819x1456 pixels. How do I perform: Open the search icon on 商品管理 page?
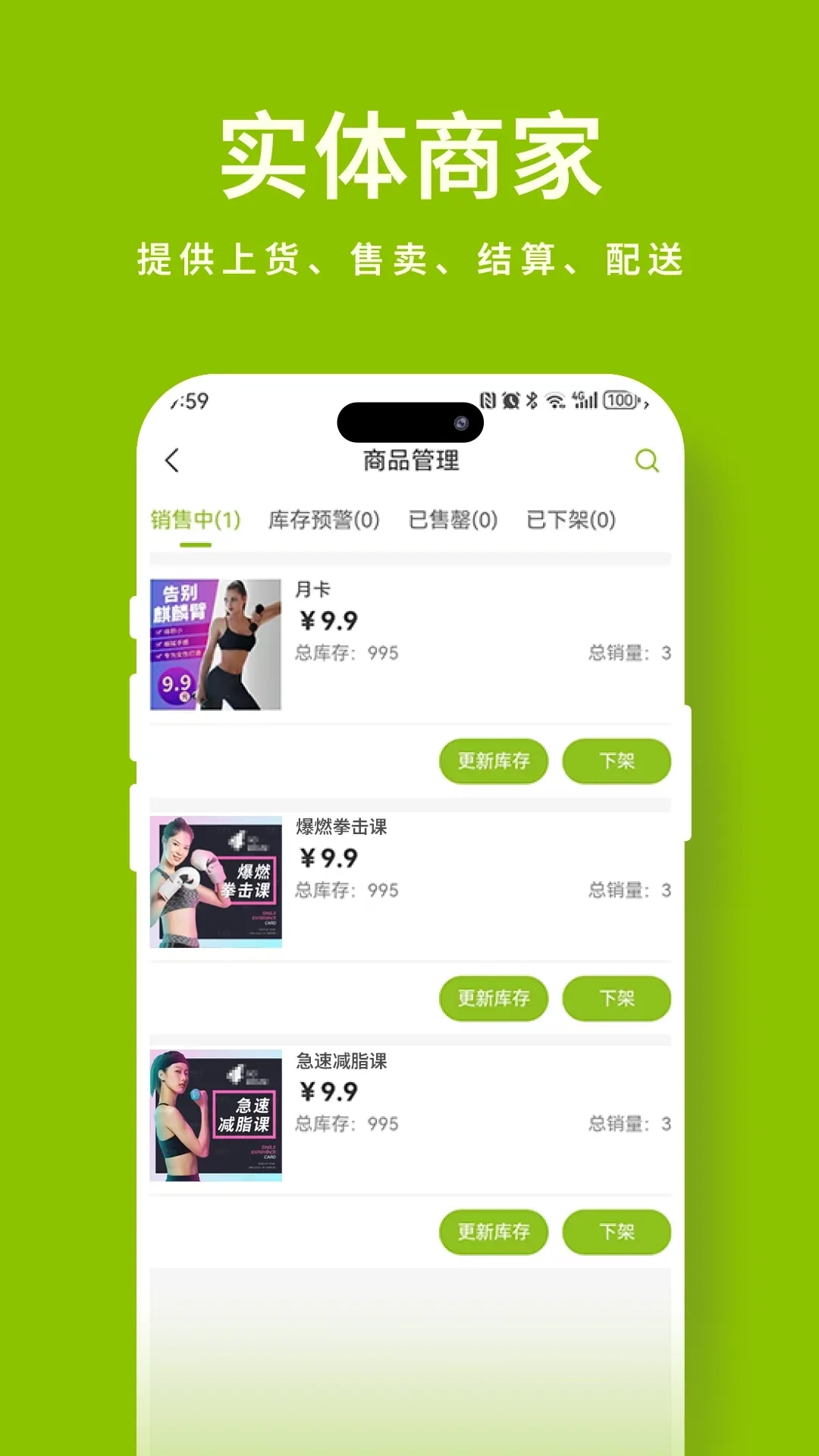[x=646, y=460]
